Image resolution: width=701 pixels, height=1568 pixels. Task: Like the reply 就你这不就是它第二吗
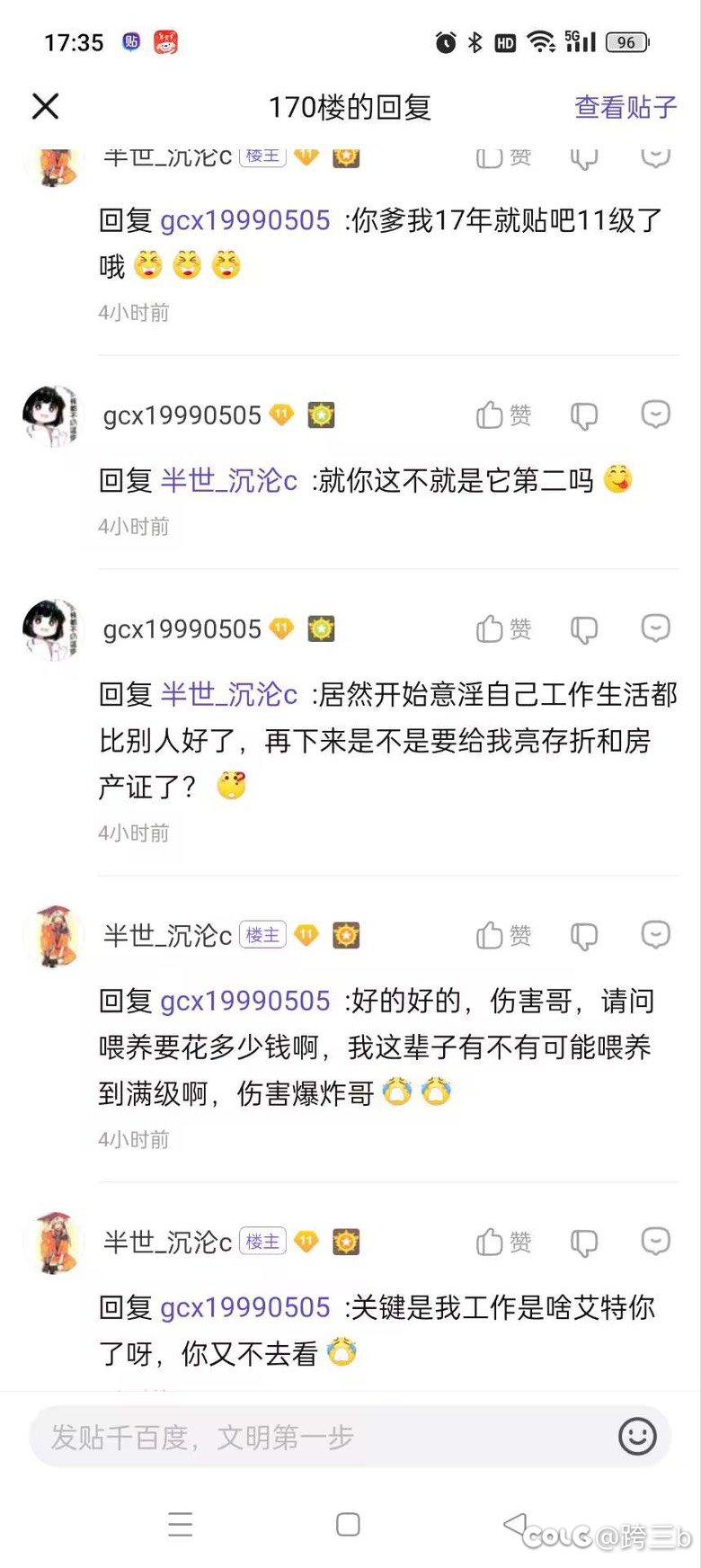tap(503, 414)
